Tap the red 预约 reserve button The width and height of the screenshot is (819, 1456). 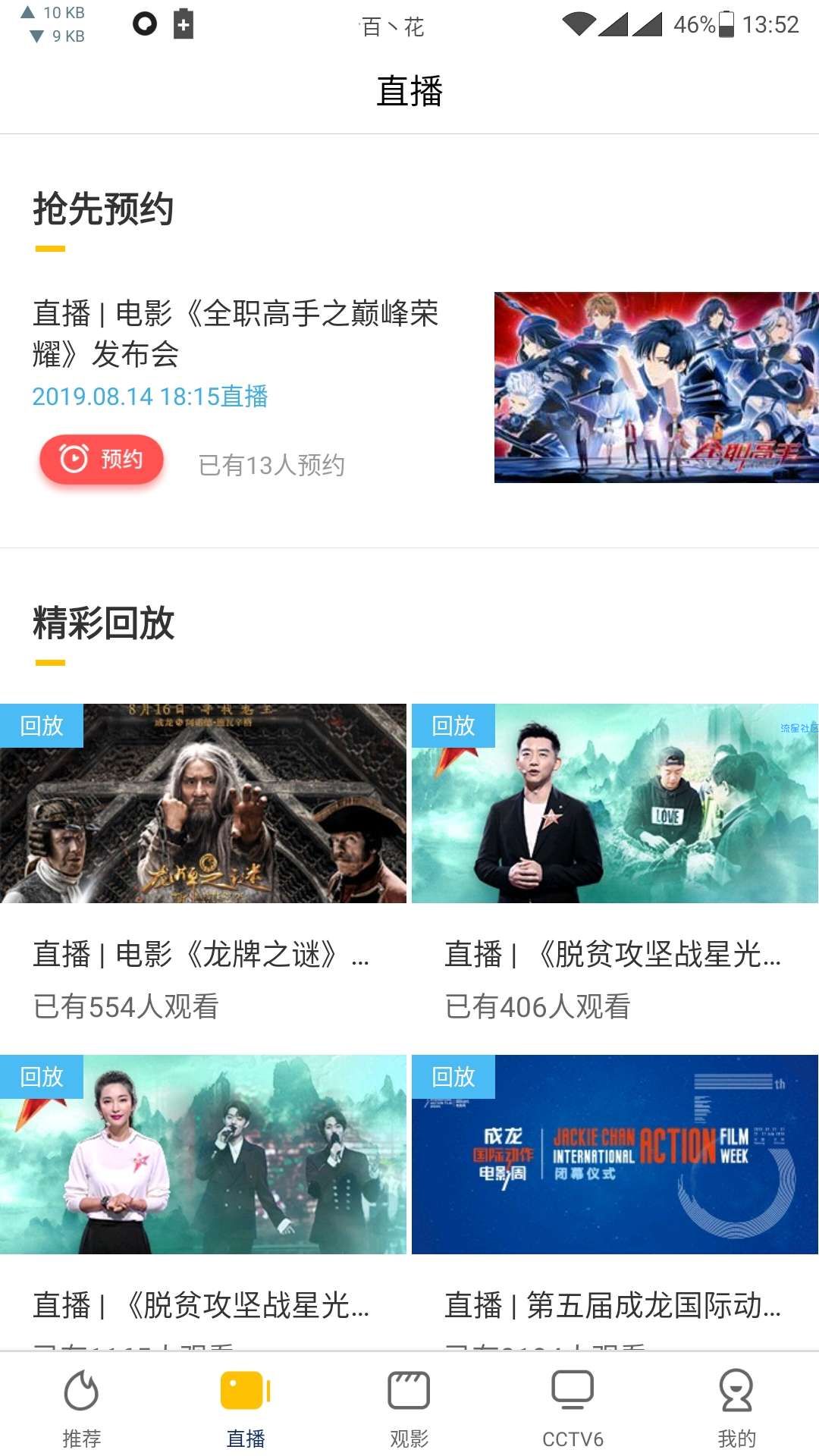[102, 459]
